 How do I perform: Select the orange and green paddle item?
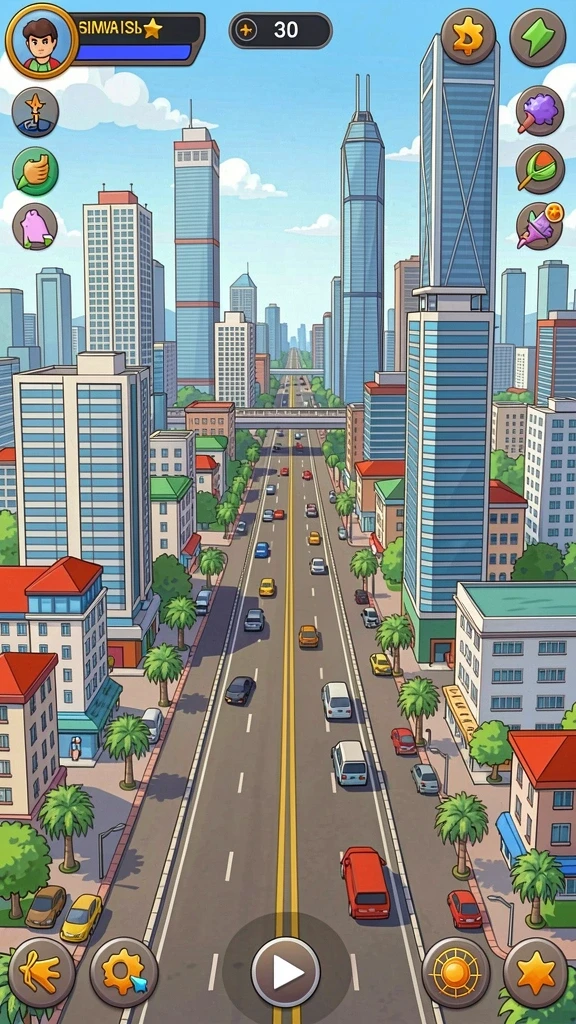pos(539,168)
